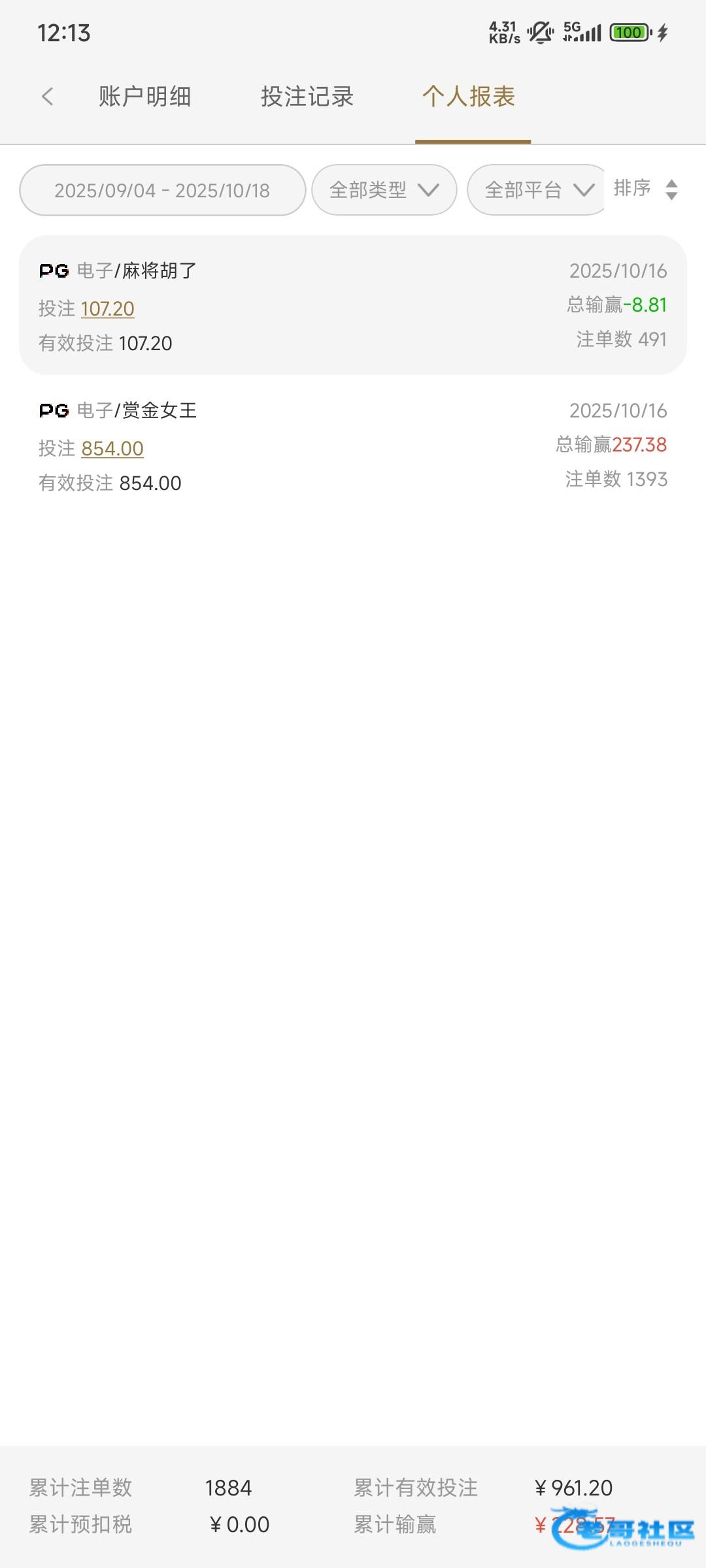Open the date range picker

pyautogui.click(x=162, y=190)
